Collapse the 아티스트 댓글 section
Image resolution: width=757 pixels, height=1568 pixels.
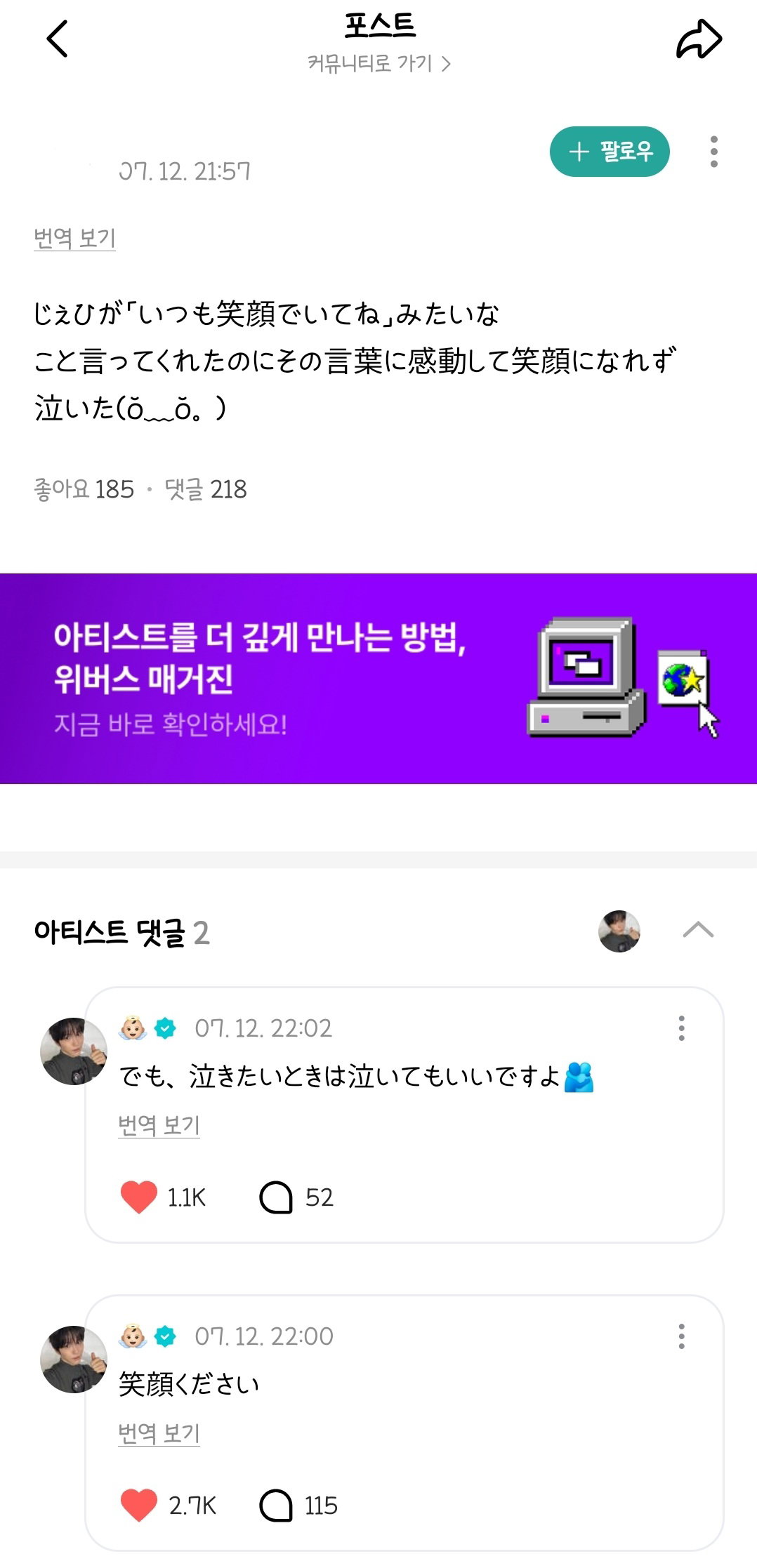698,931
